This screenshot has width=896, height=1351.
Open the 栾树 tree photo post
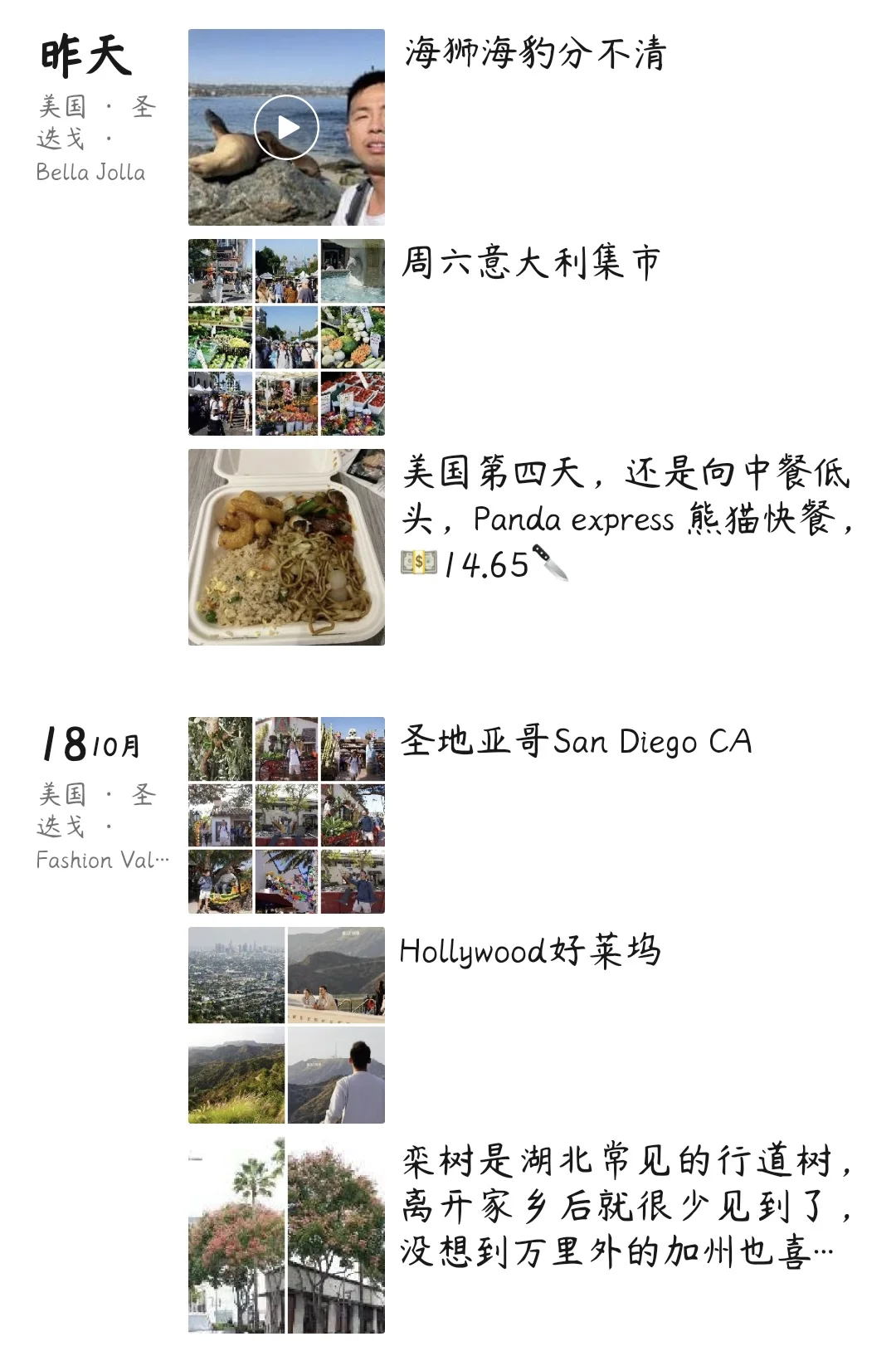point(286,1235)
